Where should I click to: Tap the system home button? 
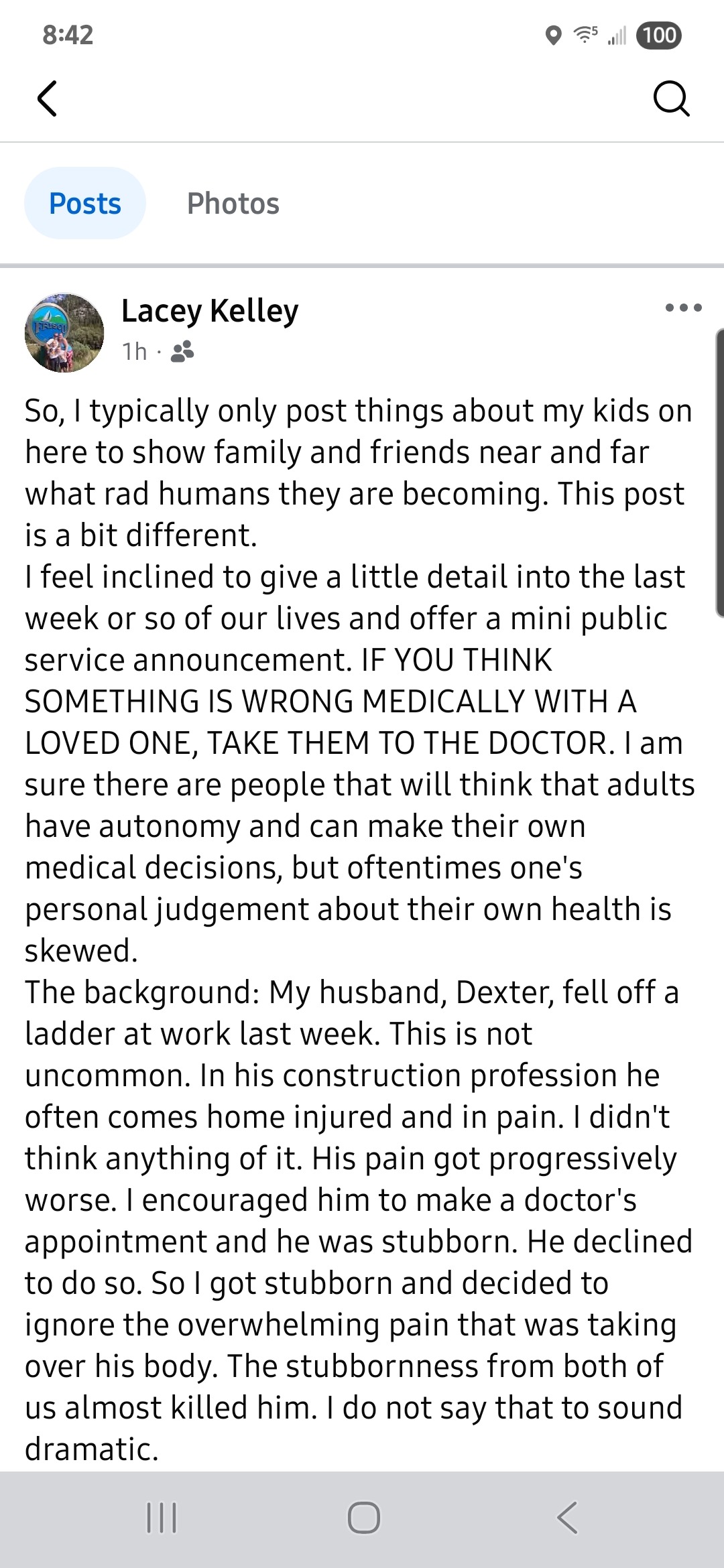363,1517
